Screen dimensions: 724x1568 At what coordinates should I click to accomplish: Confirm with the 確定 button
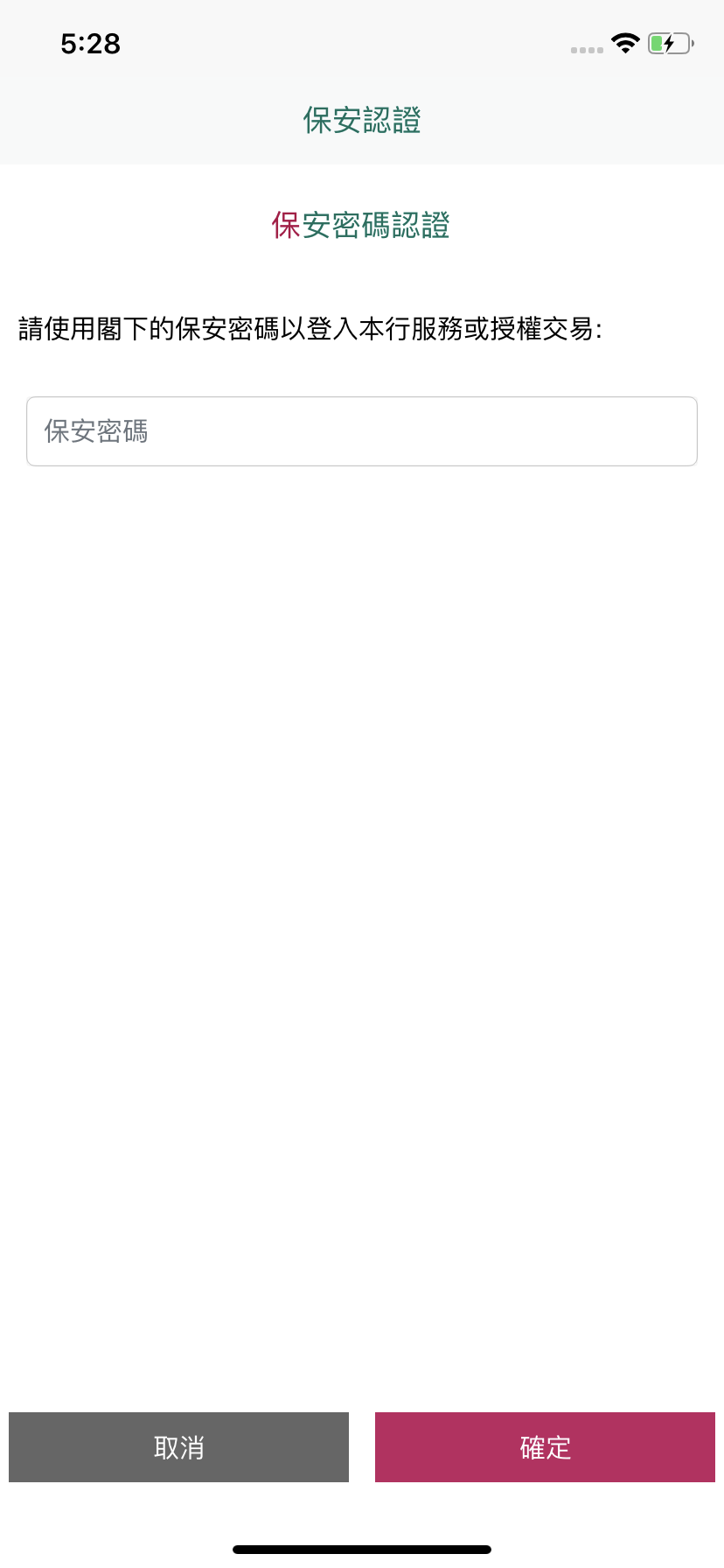[545, 1447]
